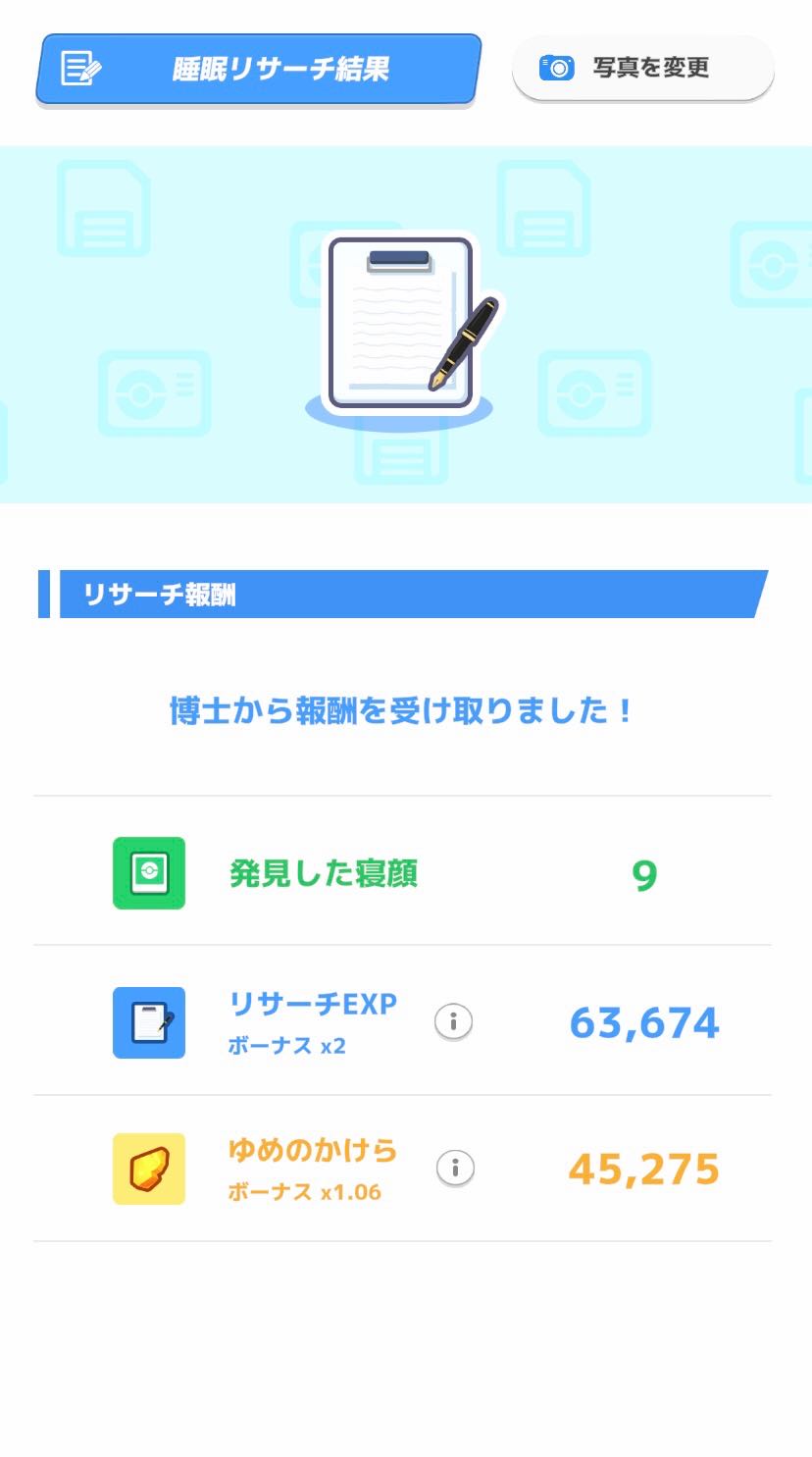This screenshot has width=812, height=1457.
Task: Open info icon next to ゆめのかけら
Action: [x=455, y=1169]
